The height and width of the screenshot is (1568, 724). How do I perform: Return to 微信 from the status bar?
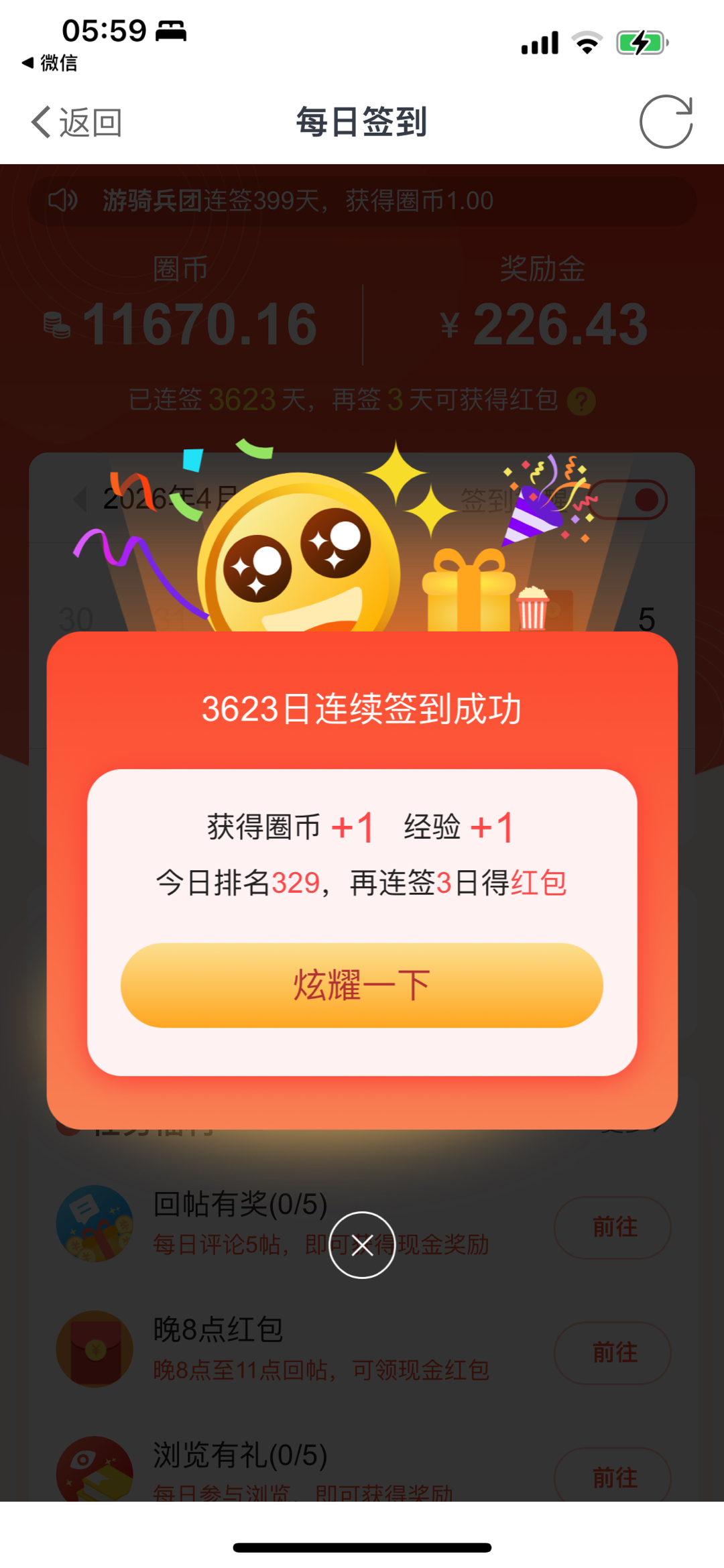[x=50, y=63]
